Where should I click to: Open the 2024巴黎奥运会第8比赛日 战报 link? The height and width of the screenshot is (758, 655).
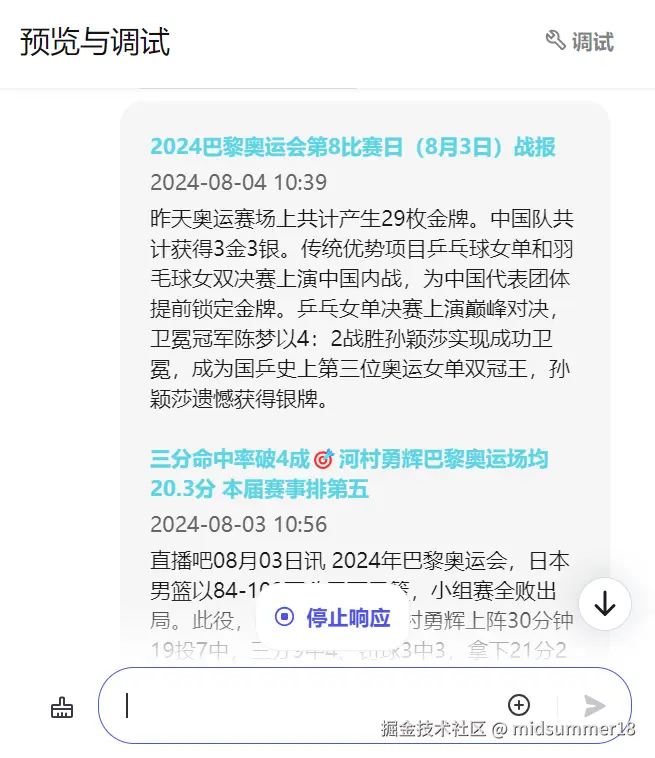point(352,147)
